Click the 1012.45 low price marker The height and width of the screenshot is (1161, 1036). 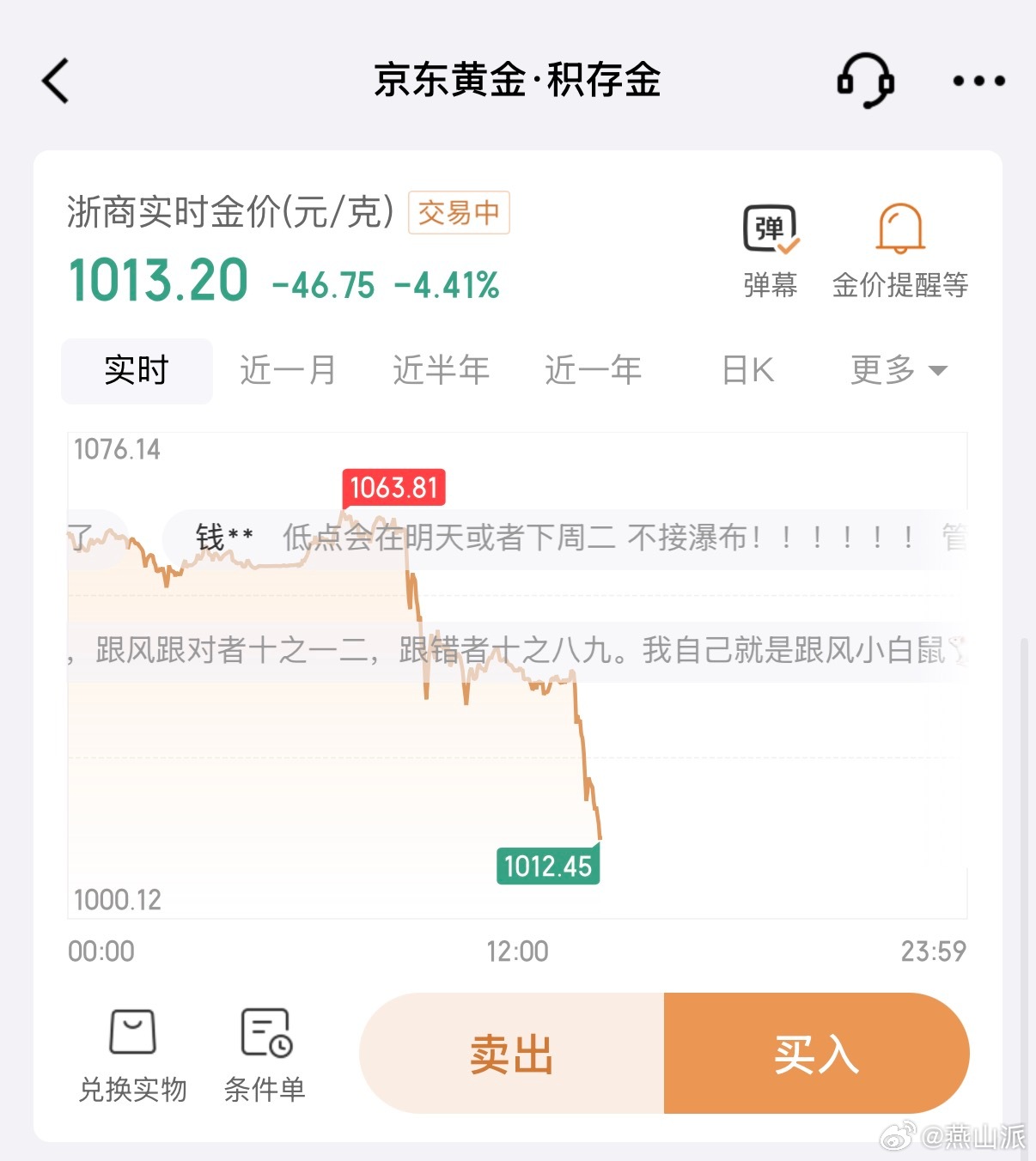(547, 866)
